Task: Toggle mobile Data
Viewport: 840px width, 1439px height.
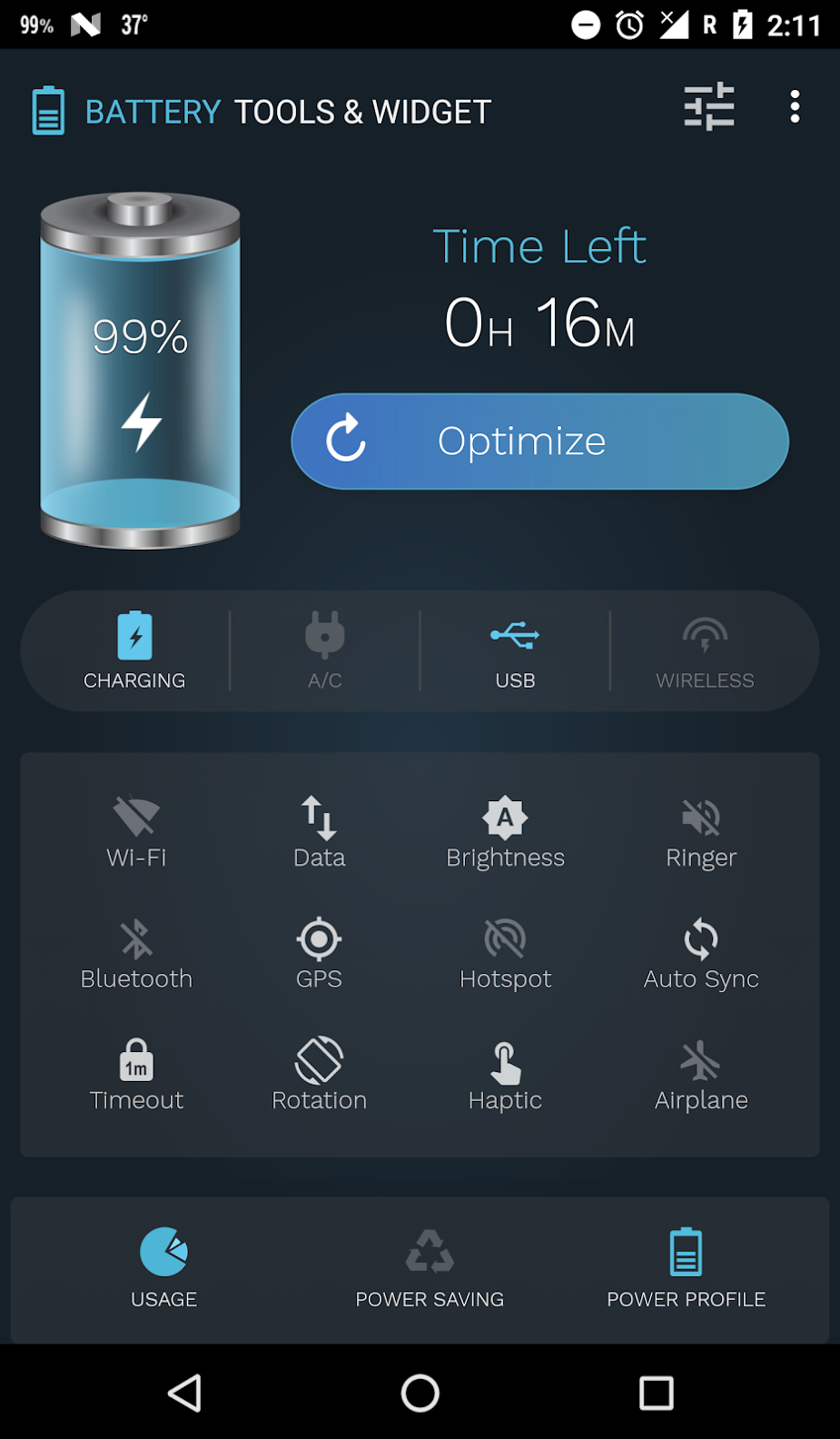Action: click(319, 832)
